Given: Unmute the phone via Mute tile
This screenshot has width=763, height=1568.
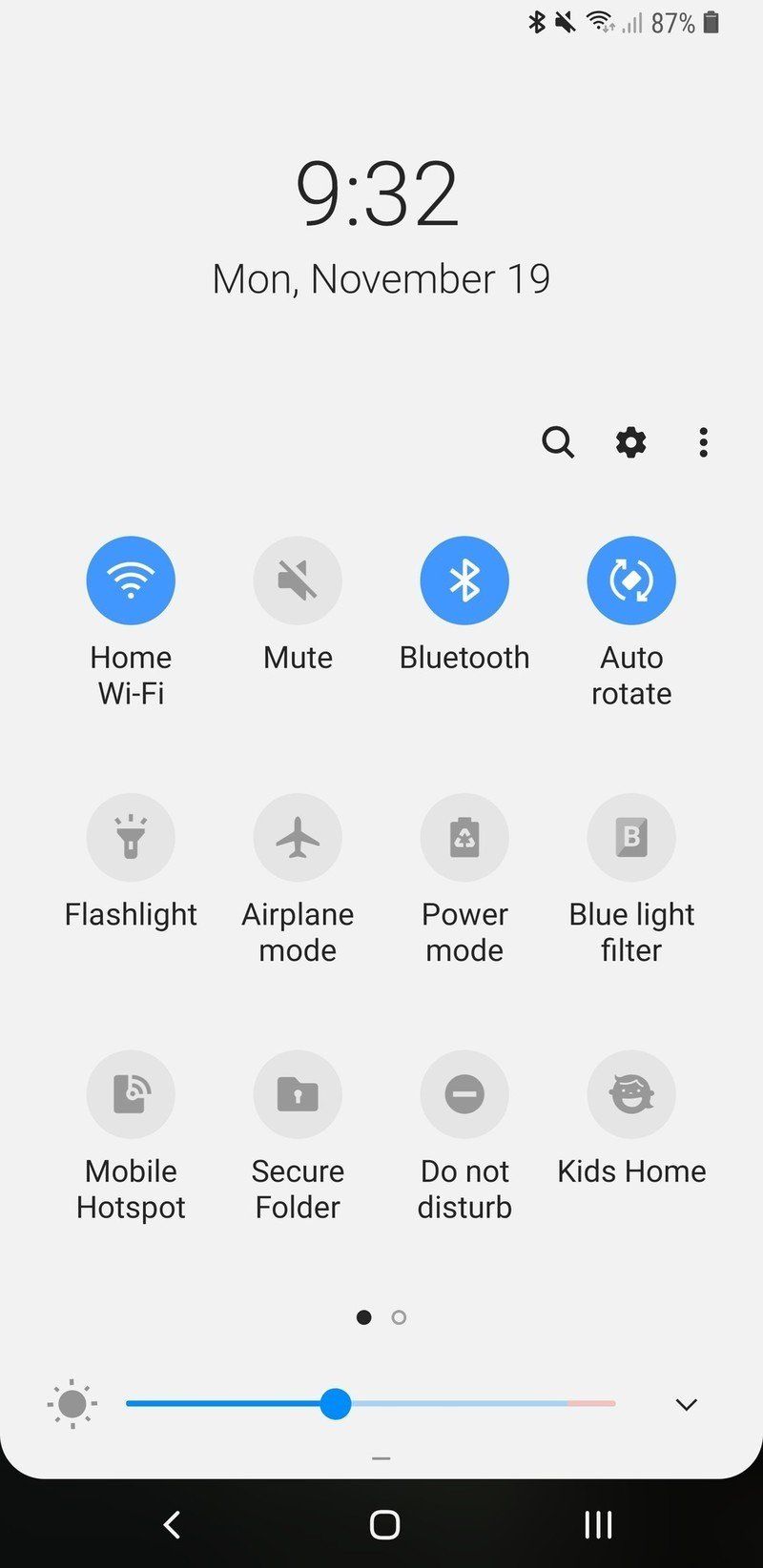Looking at the screenshot, I should 298,579.
